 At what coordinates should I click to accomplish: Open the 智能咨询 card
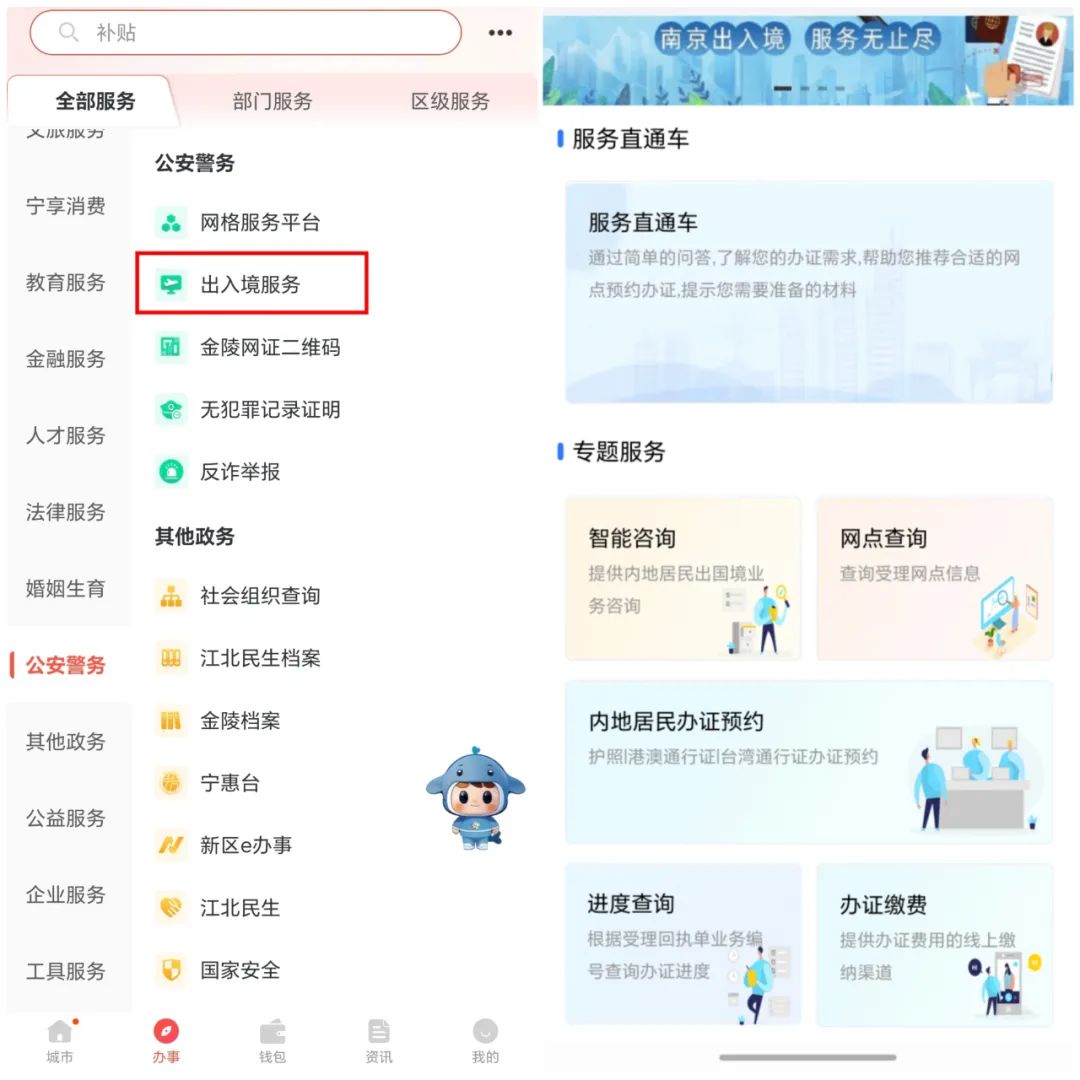(x=683, y=578)
